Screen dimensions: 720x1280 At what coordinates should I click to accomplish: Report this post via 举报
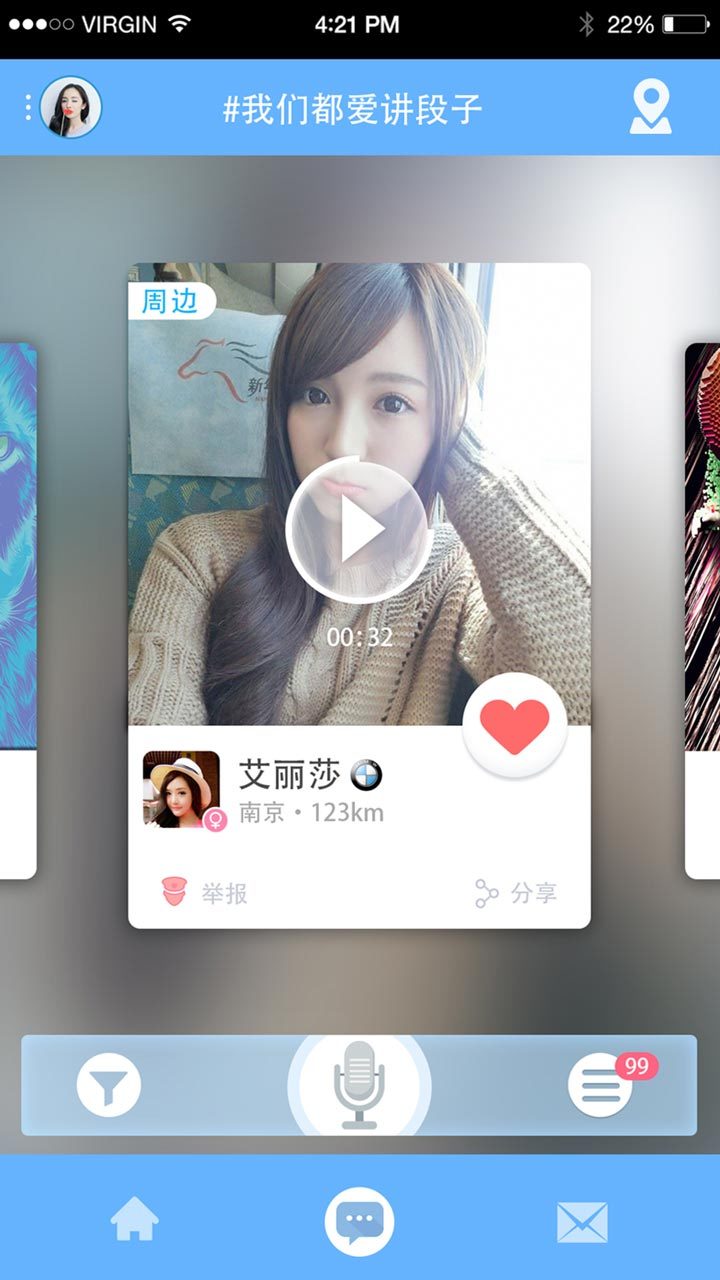pos(205,893)
